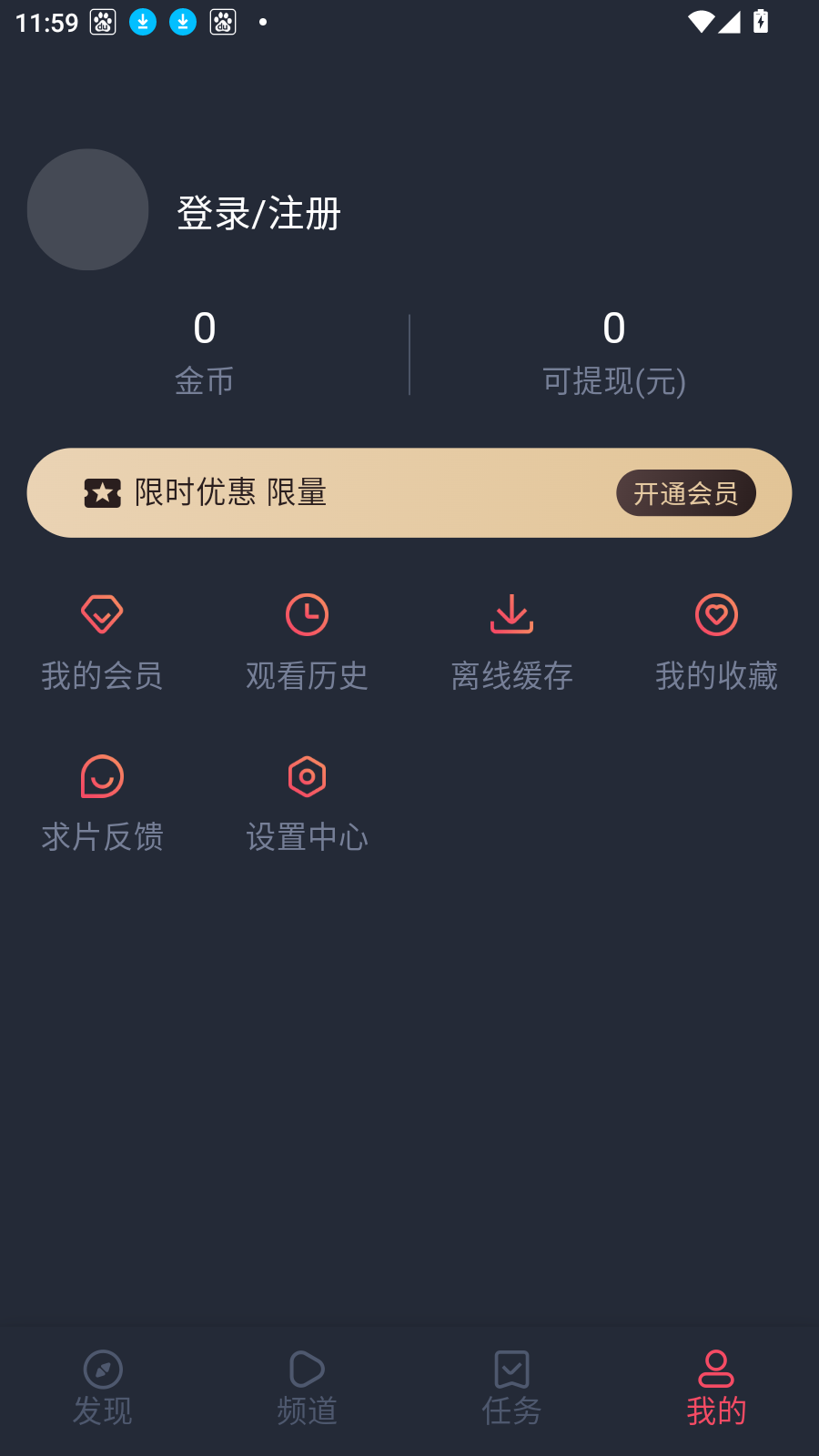Tap 登录/注册 to sign in
This screenshot has width=819, height=1456.
click(x=258, y=215)
